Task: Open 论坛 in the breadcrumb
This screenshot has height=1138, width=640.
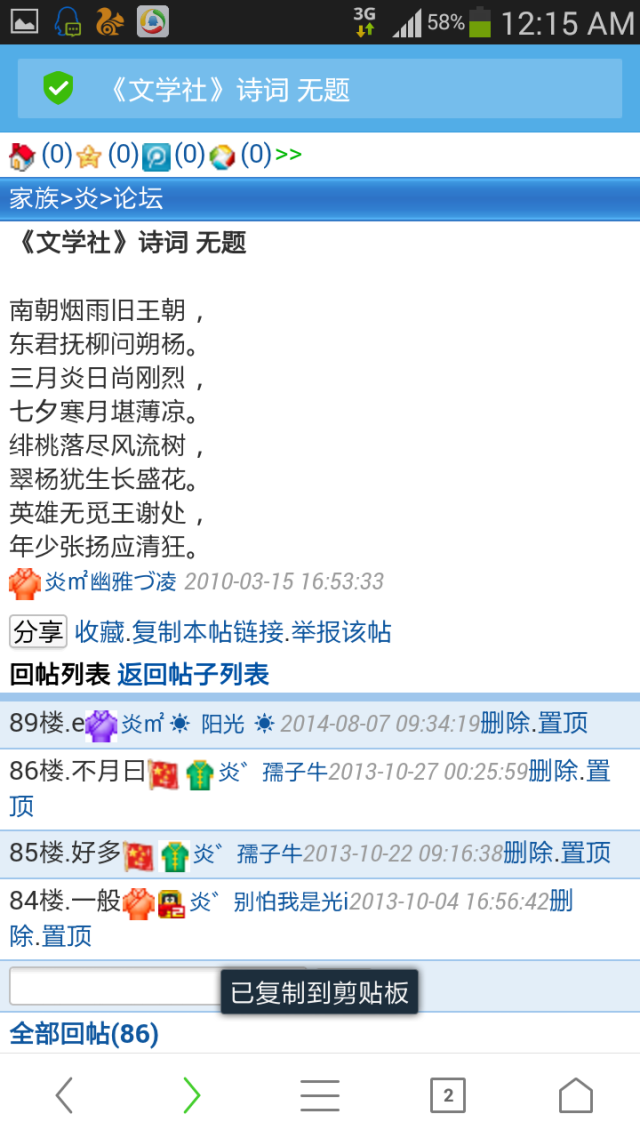Action: [x=138, y=198]
